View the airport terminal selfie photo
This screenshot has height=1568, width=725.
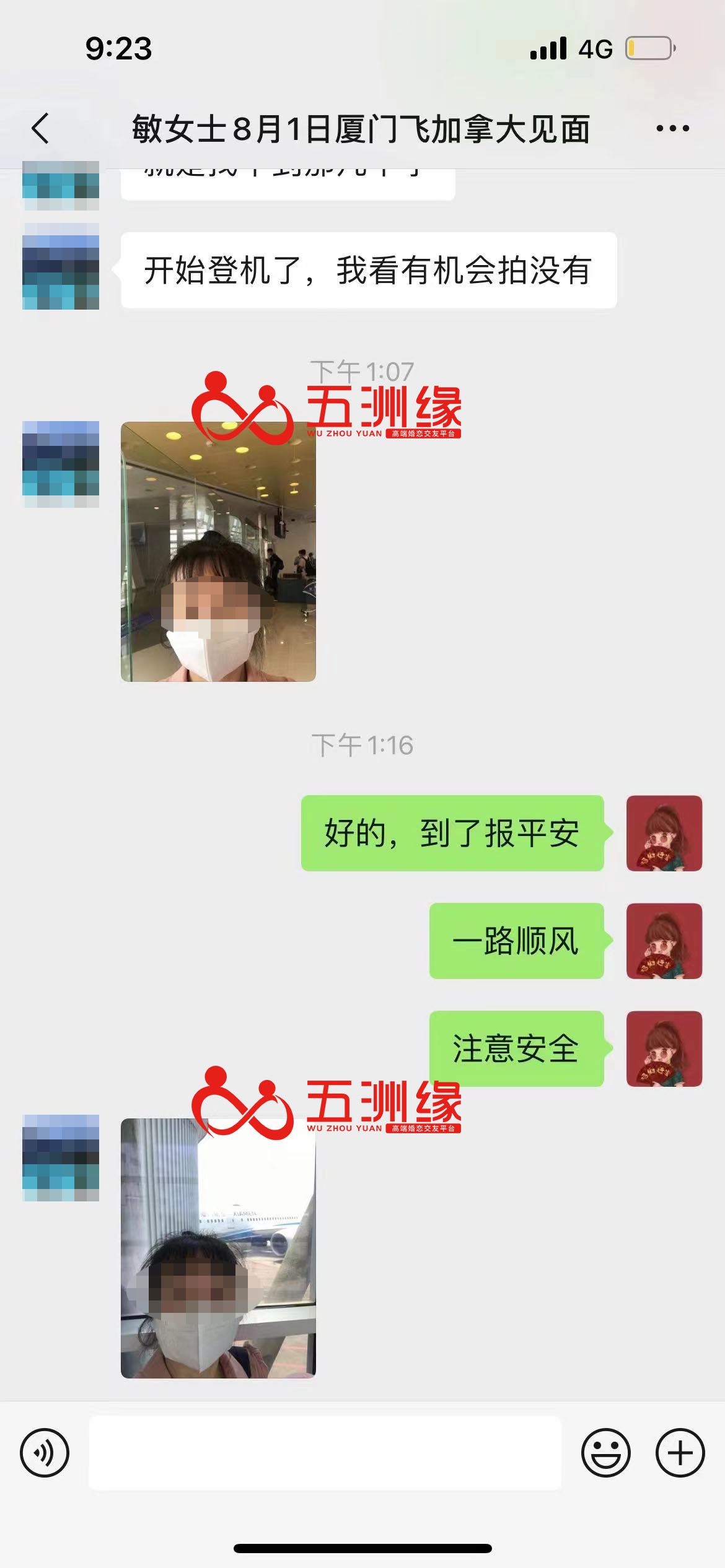218,552
